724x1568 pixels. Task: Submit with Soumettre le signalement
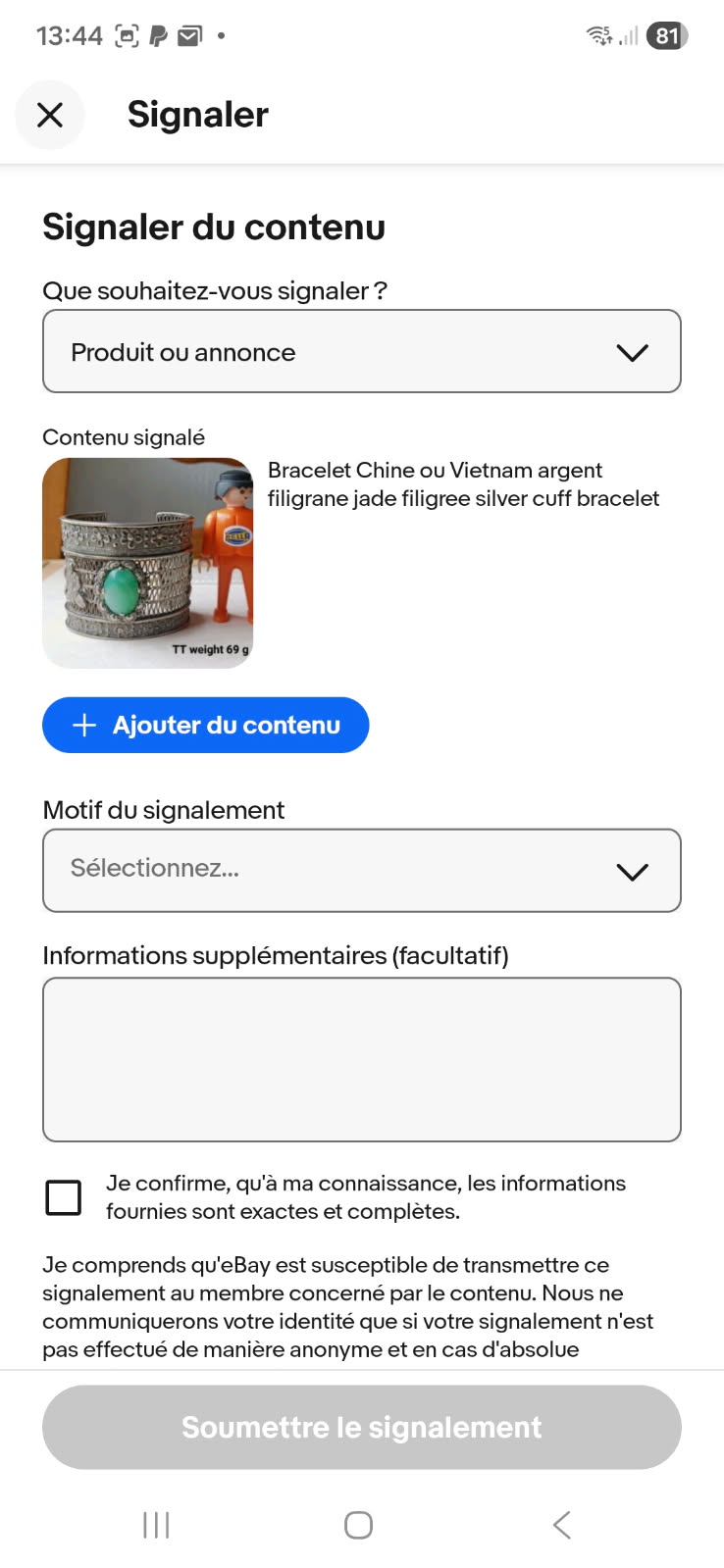[361, 1427]
